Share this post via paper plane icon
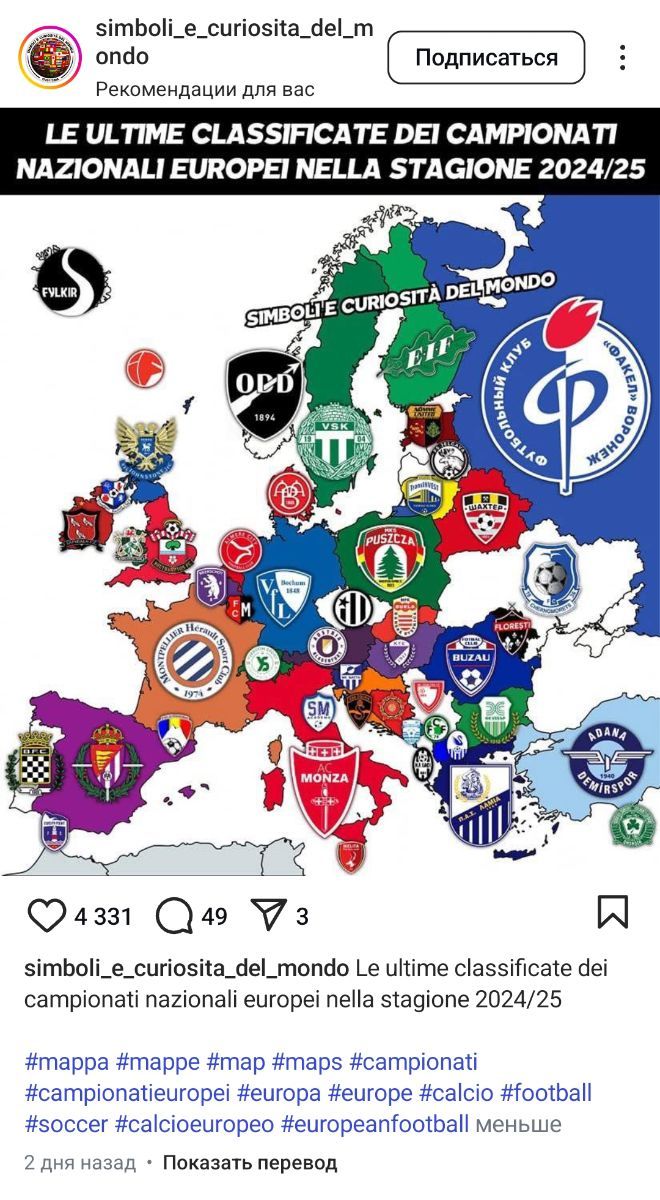The height and width of the screenshot is (1200, 660). pyautogui.click(x=267, y=915)
